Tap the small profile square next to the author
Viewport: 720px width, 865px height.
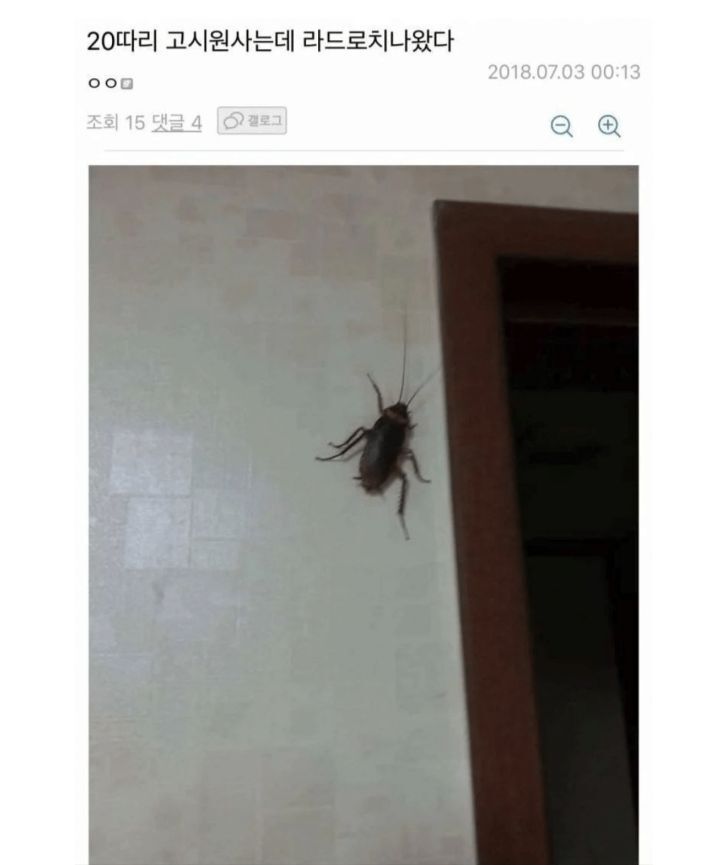(x=126, y=83)
